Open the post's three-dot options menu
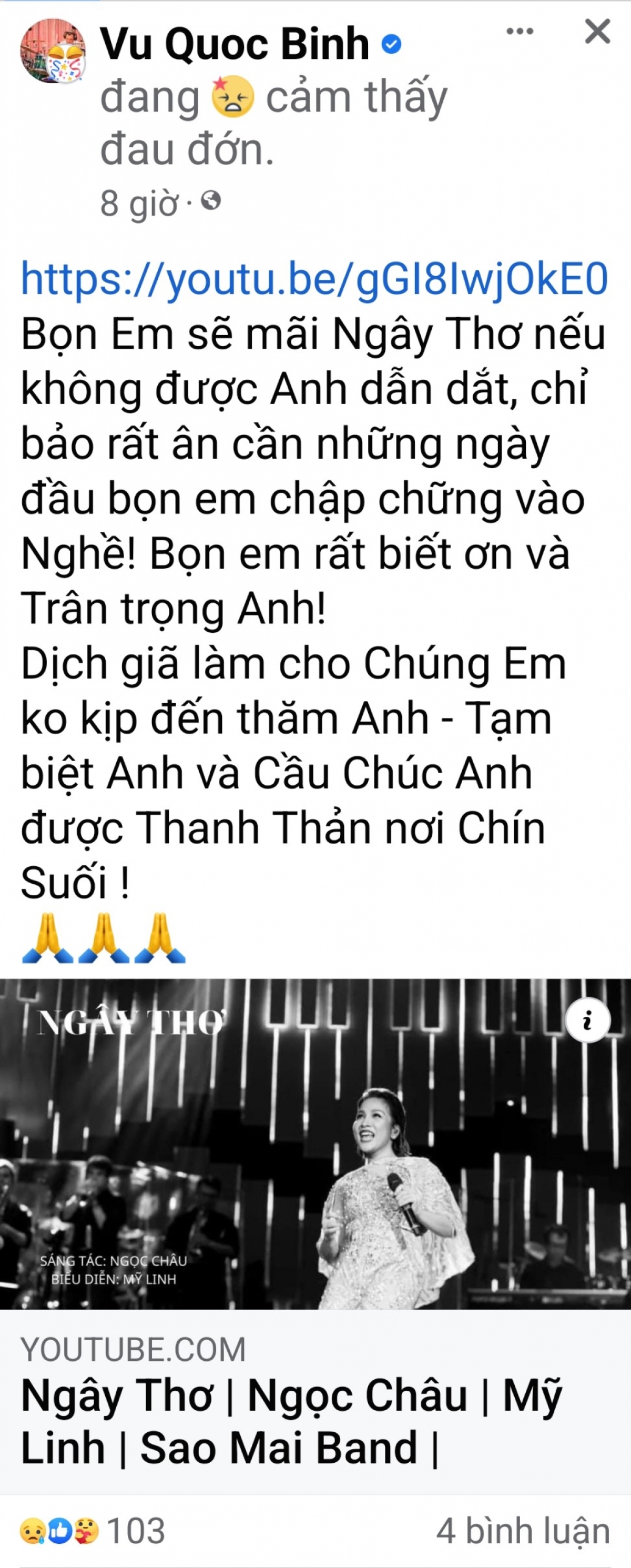The width and height of the screenshot is (631, 1568). click(x=520, y=32)
